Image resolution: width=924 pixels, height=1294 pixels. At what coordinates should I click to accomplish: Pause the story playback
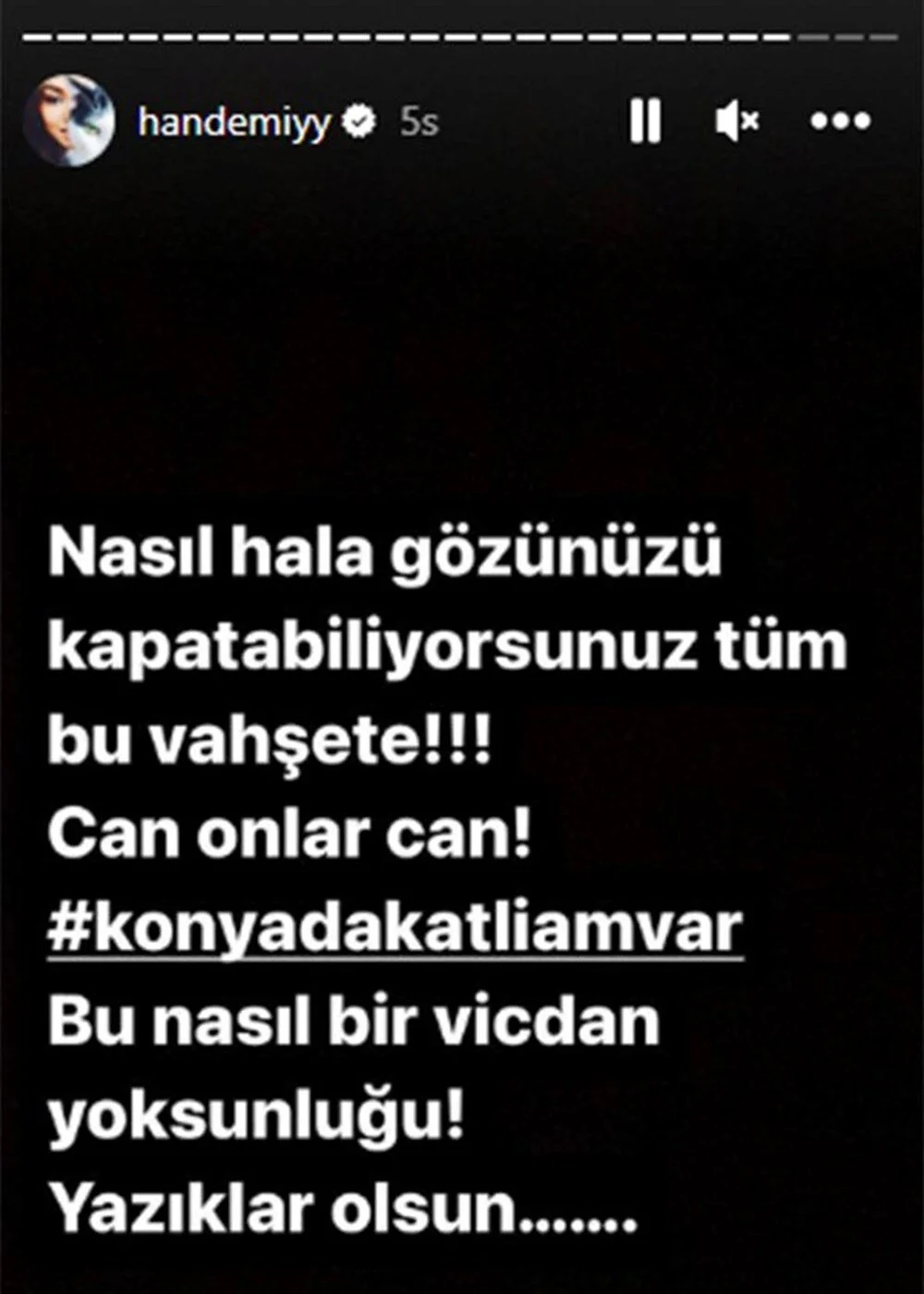click(x=645, y=121)
